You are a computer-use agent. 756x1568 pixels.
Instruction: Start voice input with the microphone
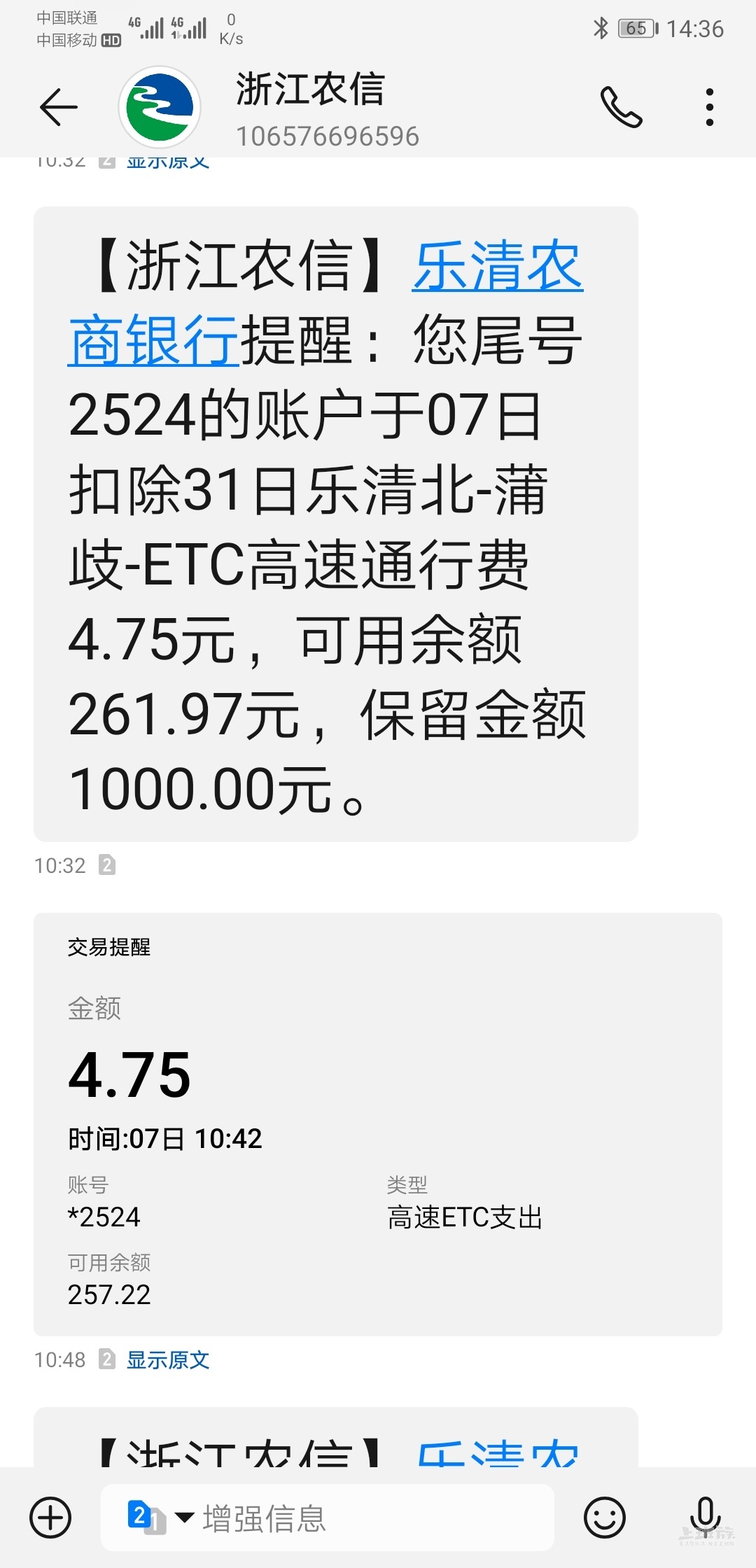pyautogui.click(x=705, y=1515)
